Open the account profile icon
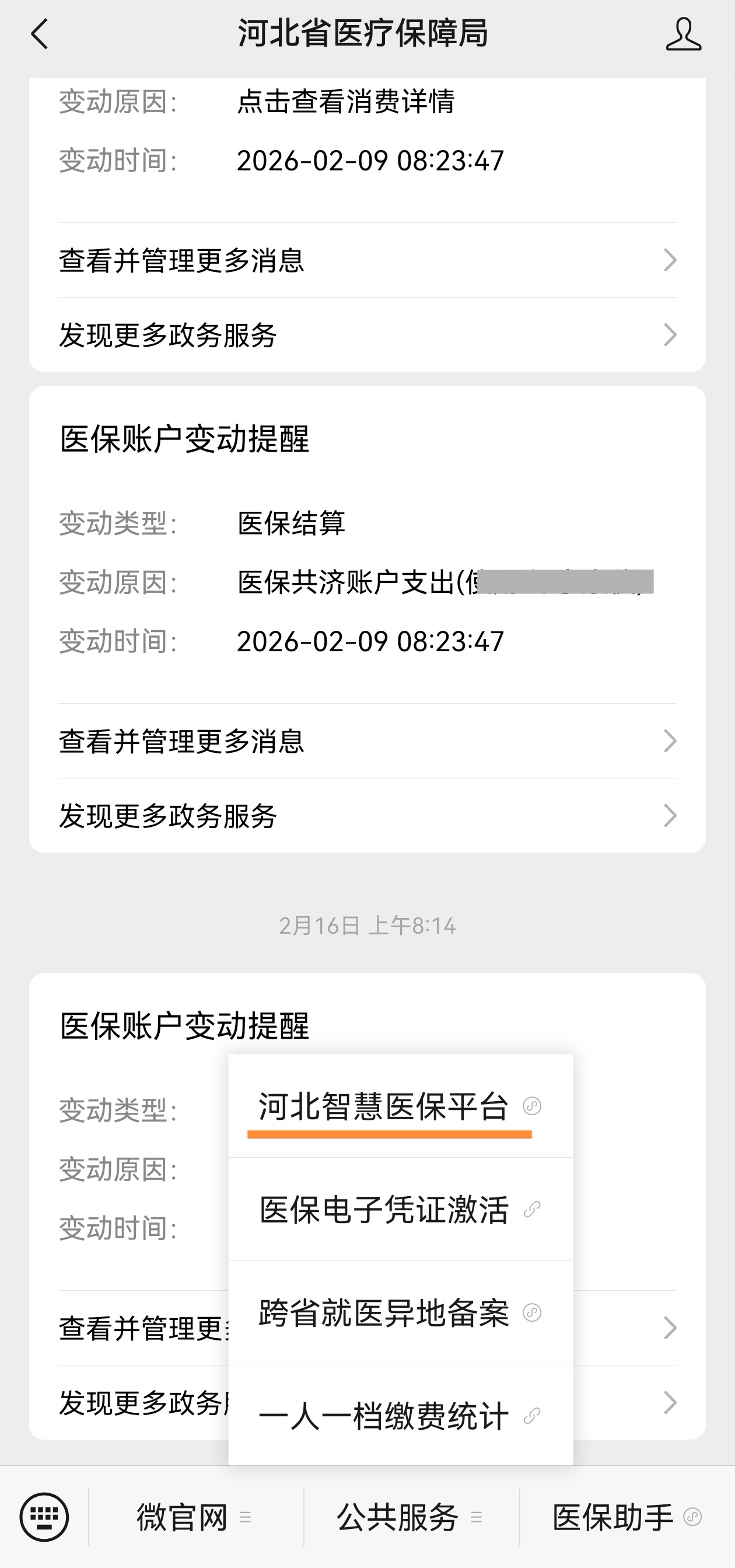The height and width of the screenshot is (1568, 735). [682, 34]
